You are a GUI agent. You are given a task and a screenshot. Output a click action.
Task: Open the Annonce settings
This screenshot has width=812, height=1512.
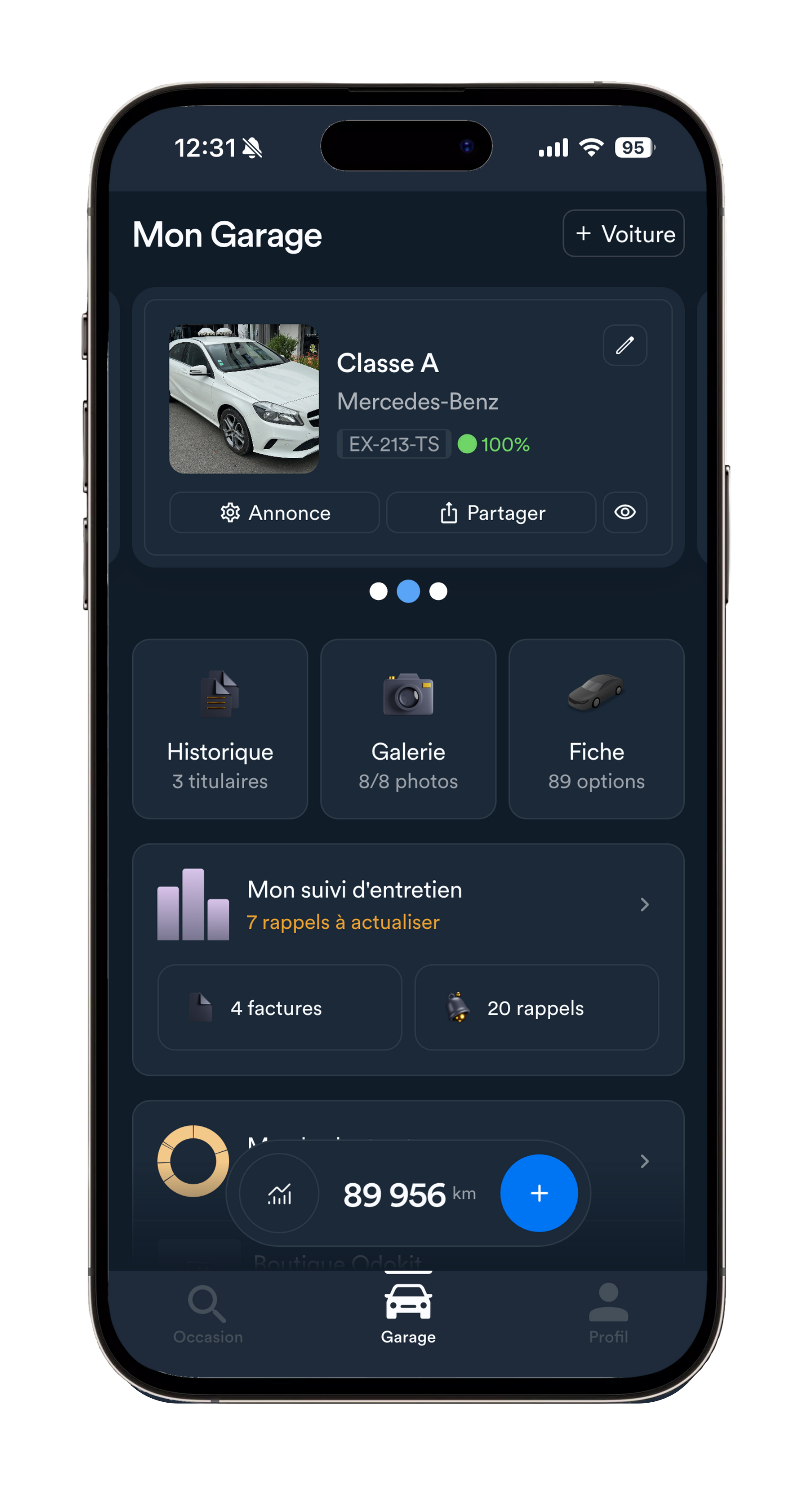coord(274,513)
